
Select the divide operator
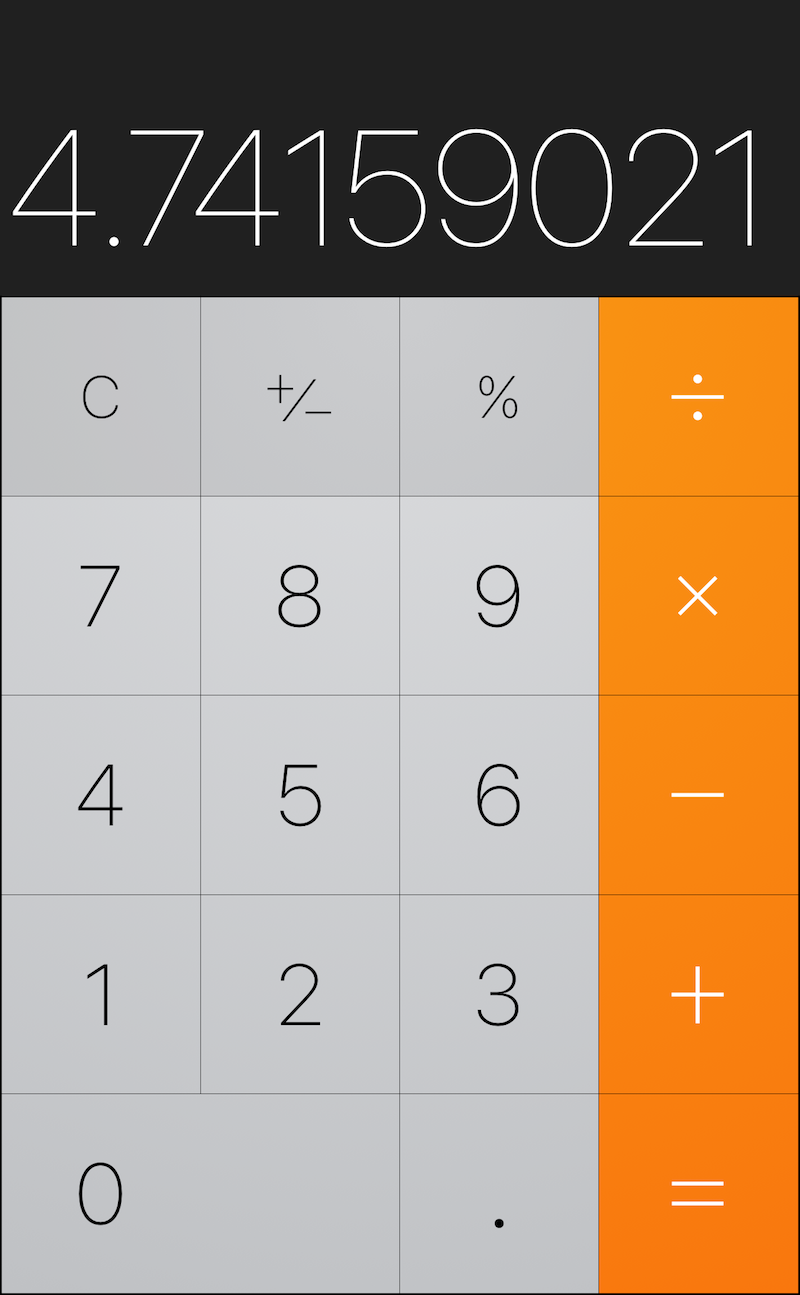[x=699, y=397]
